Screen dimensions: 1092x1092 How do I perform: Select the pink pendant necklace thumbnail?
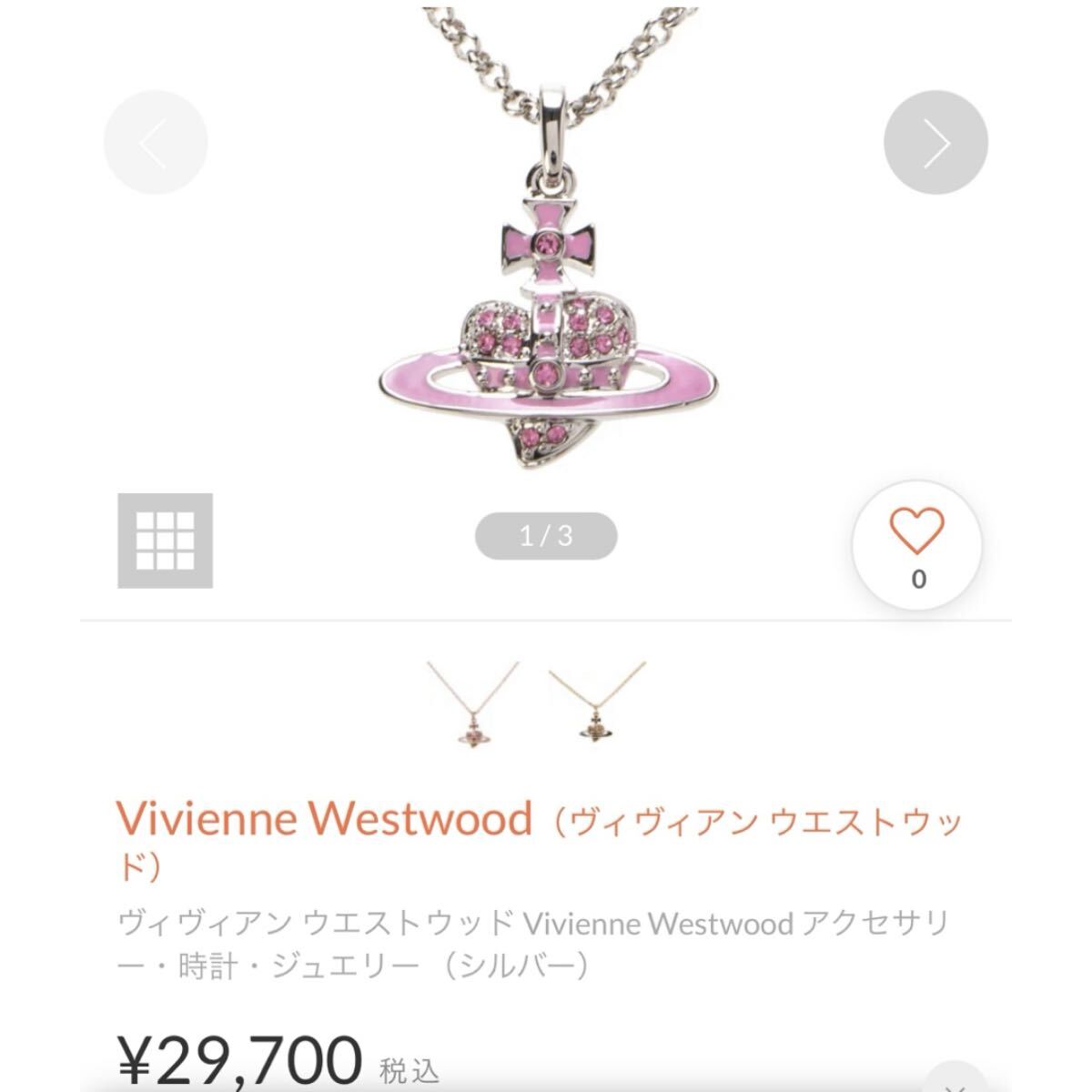[x=474, y=705]
